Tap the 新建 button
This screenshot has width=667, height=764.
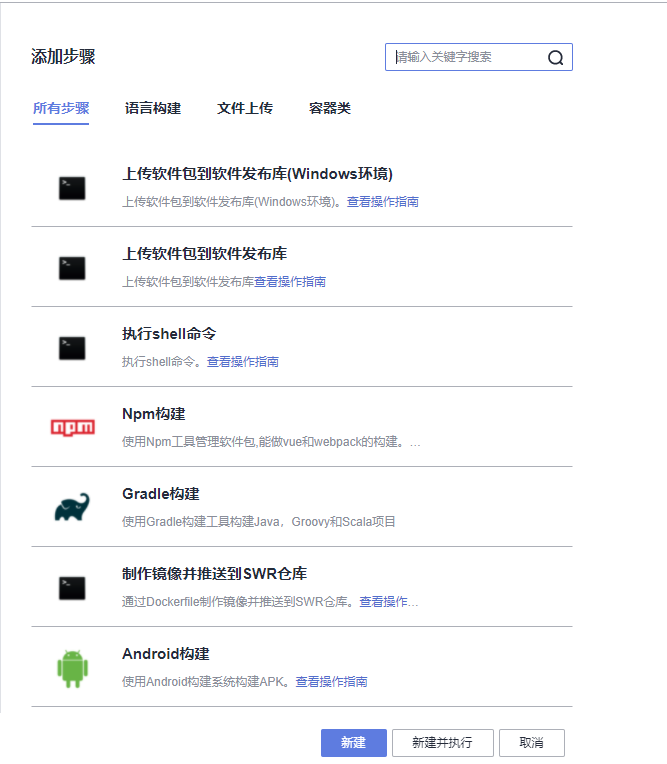353,743
